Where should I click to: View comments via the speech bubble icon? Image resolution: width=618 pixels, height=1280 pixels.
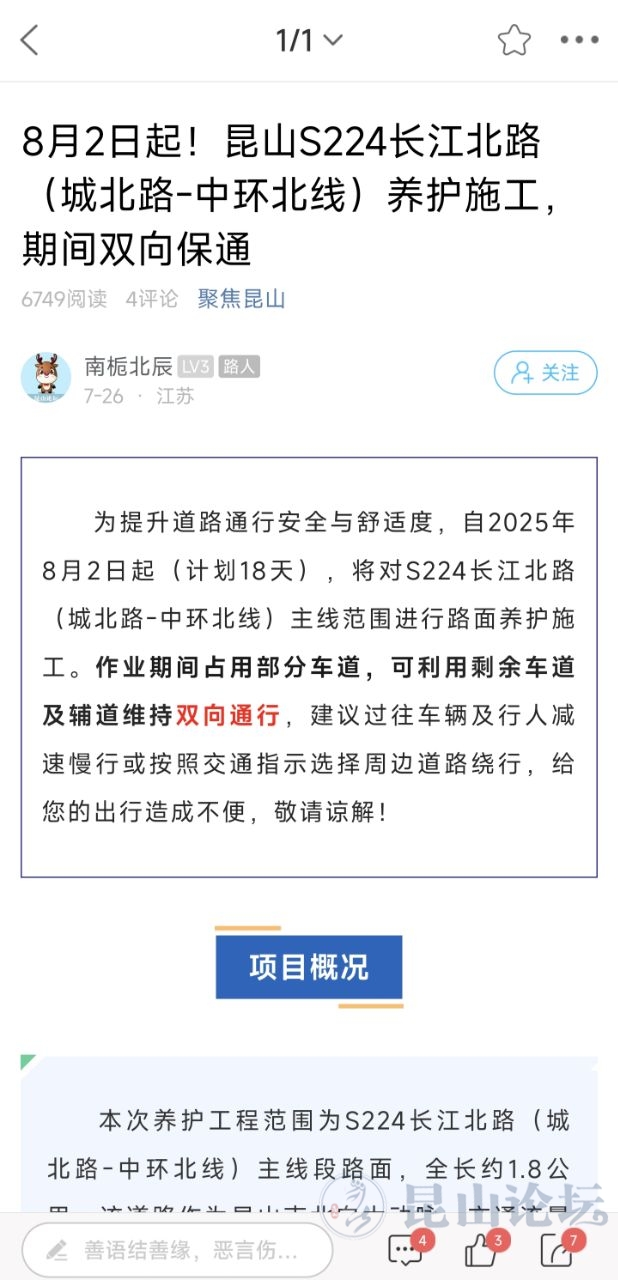405,1250
